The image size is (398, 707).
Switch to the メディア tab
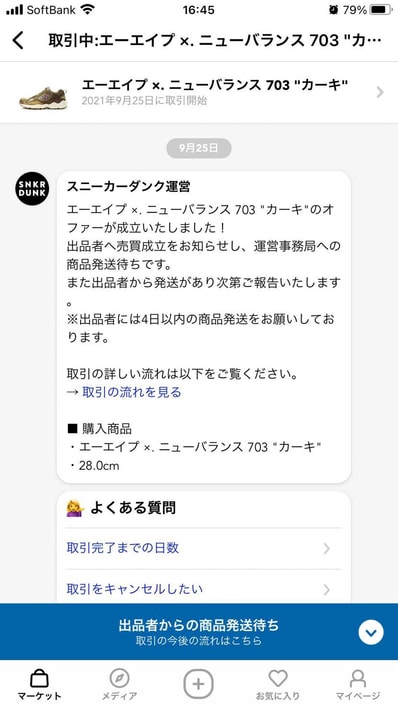119,684
